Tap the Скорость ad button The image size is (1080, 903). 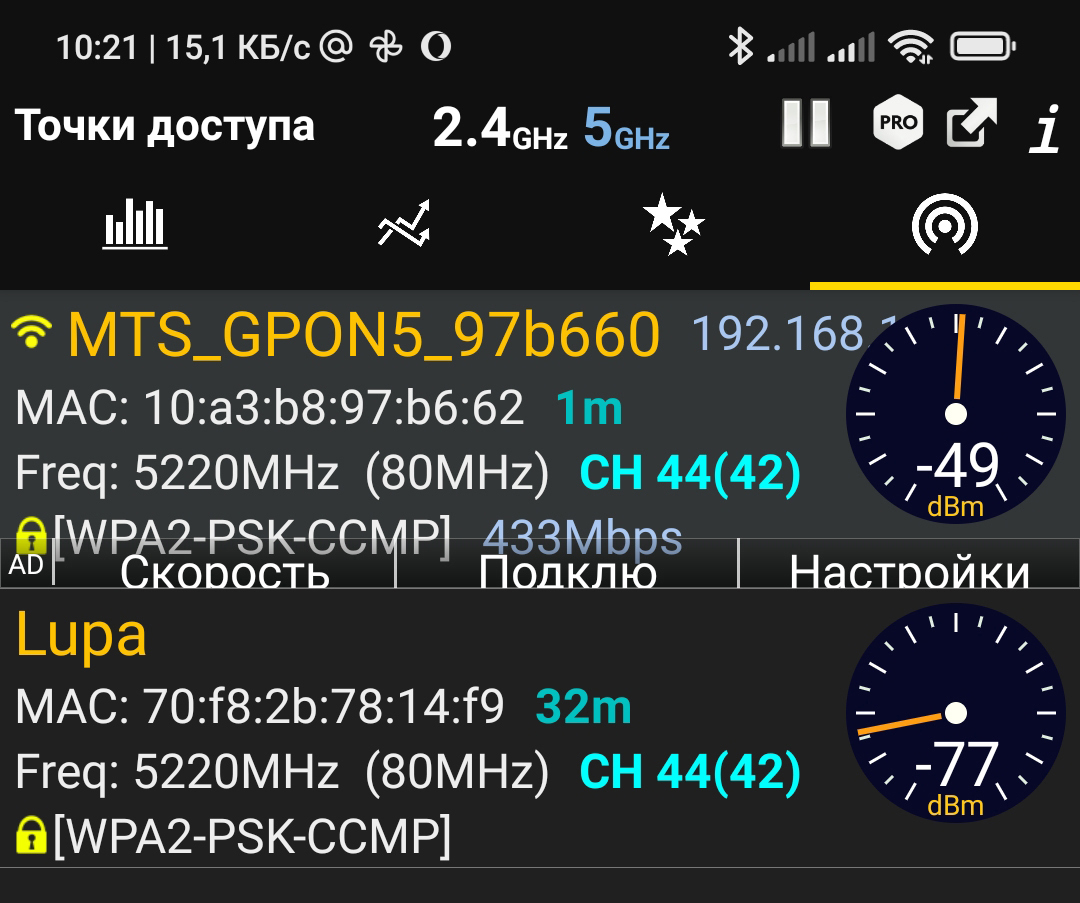(225, 570)
